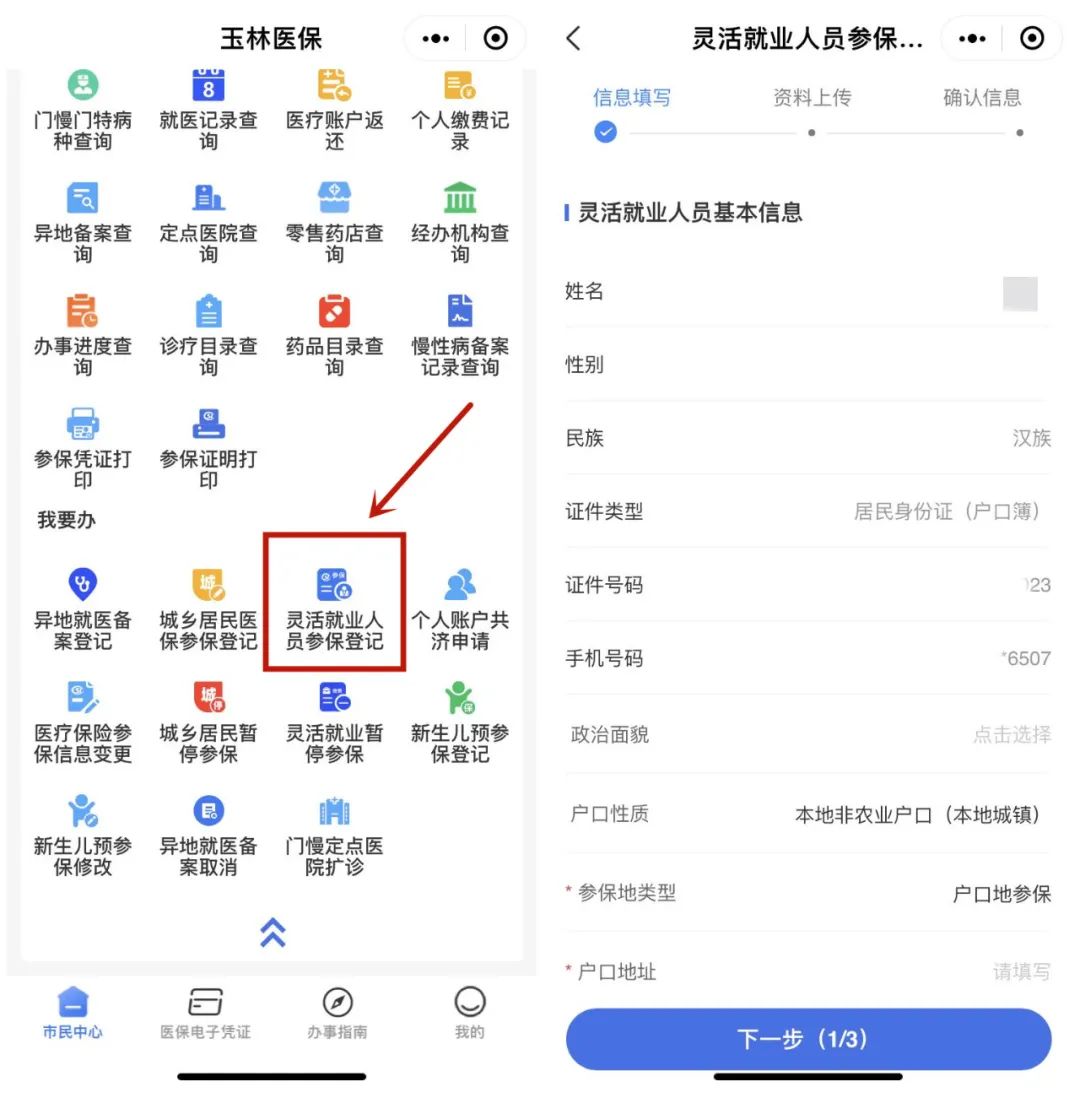Screen dimensions: 1080x1098
Task: Open 异地就医备案登记
Action: tap(82, 607)
